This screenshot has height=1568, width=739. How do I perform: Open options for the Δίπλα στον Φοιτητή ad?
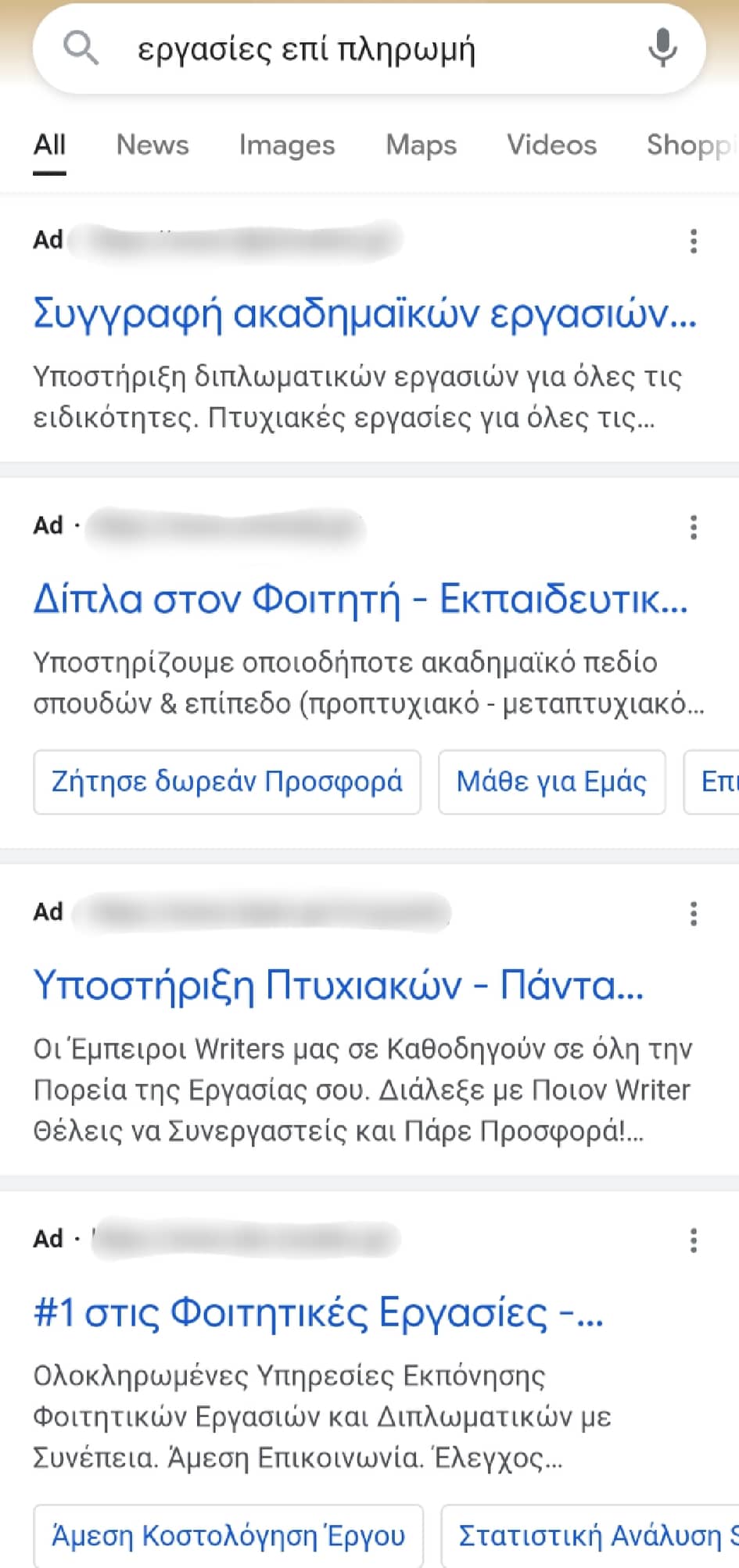(693, 528)
